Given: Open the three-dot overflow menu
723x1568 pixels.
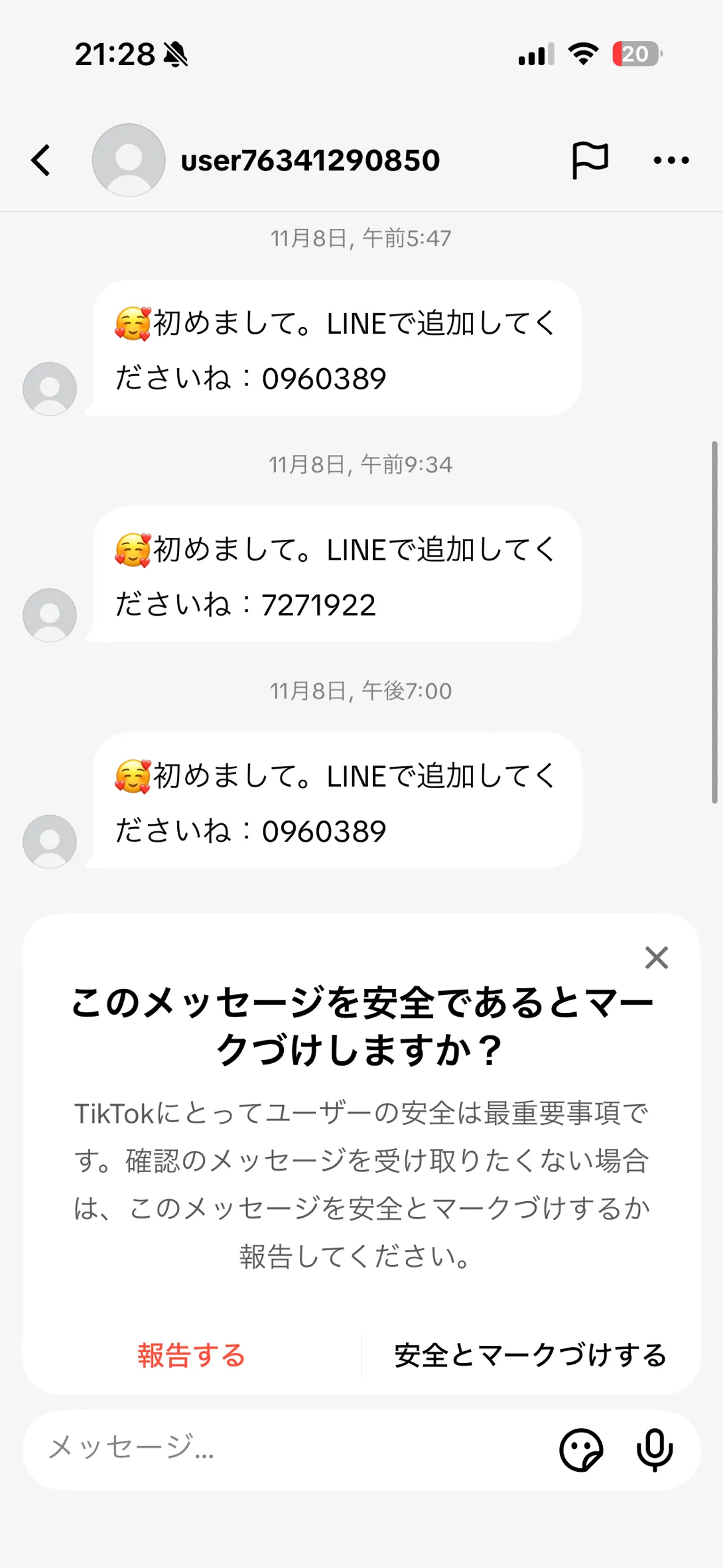Looking at the screenshot, I should [671, 160].
